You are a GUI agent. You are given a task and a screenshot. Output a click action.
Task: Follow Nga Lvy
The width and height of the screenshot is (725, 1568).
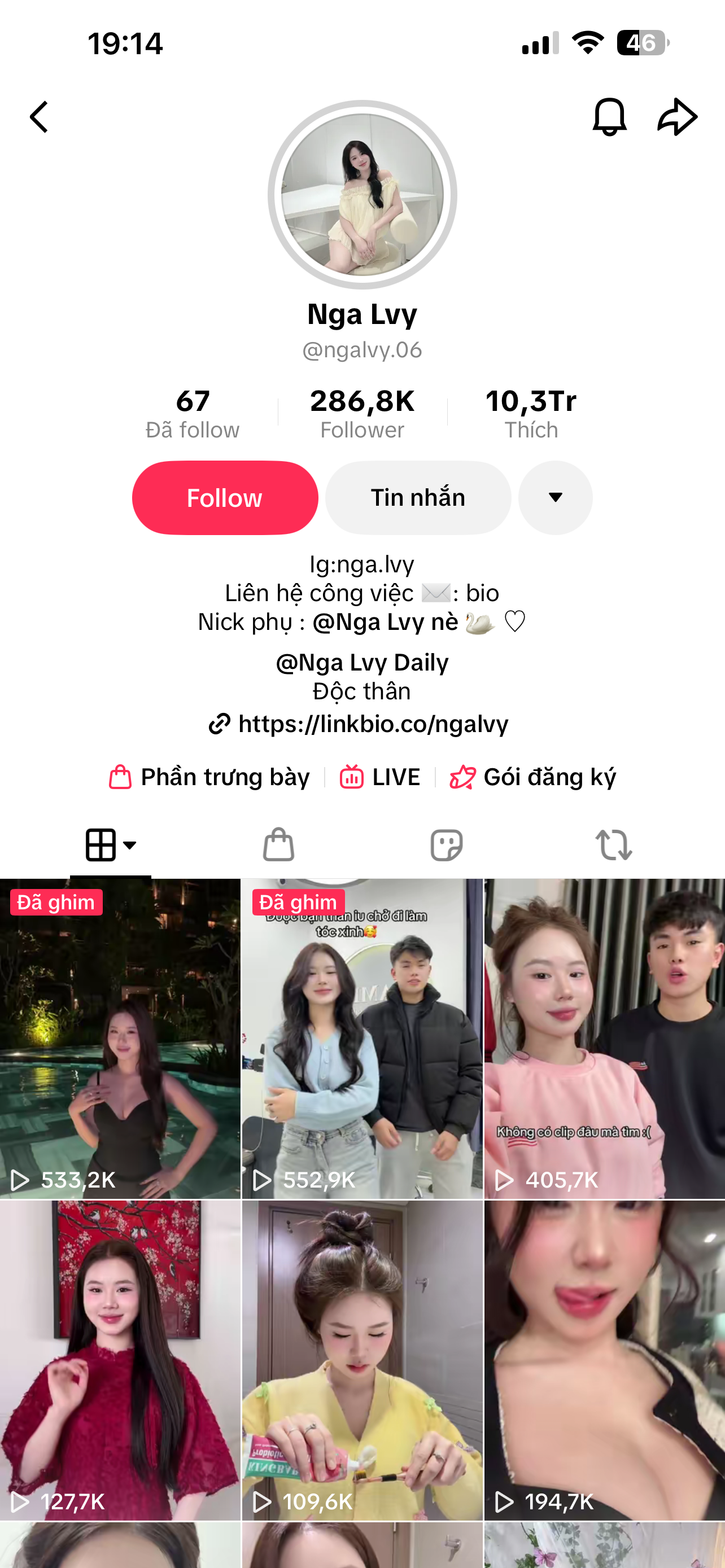(225, 498)
